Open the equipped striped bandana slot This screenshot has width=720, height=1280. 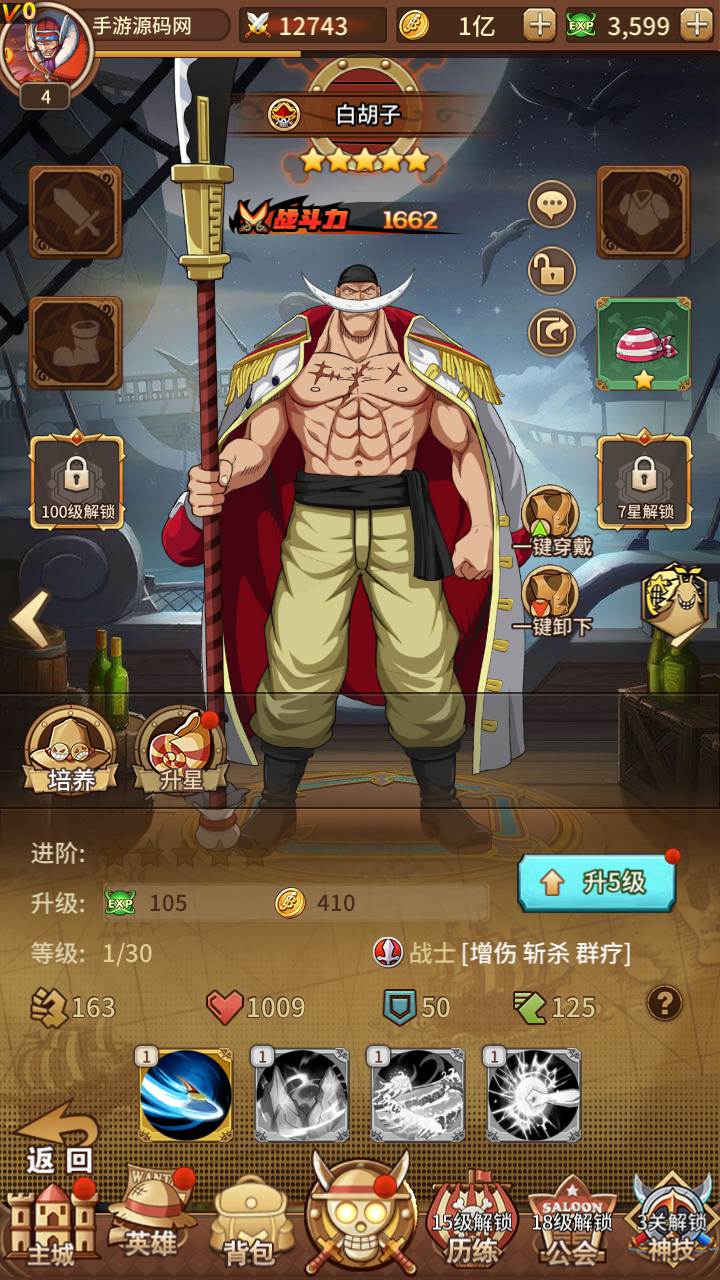pos(643,344)
